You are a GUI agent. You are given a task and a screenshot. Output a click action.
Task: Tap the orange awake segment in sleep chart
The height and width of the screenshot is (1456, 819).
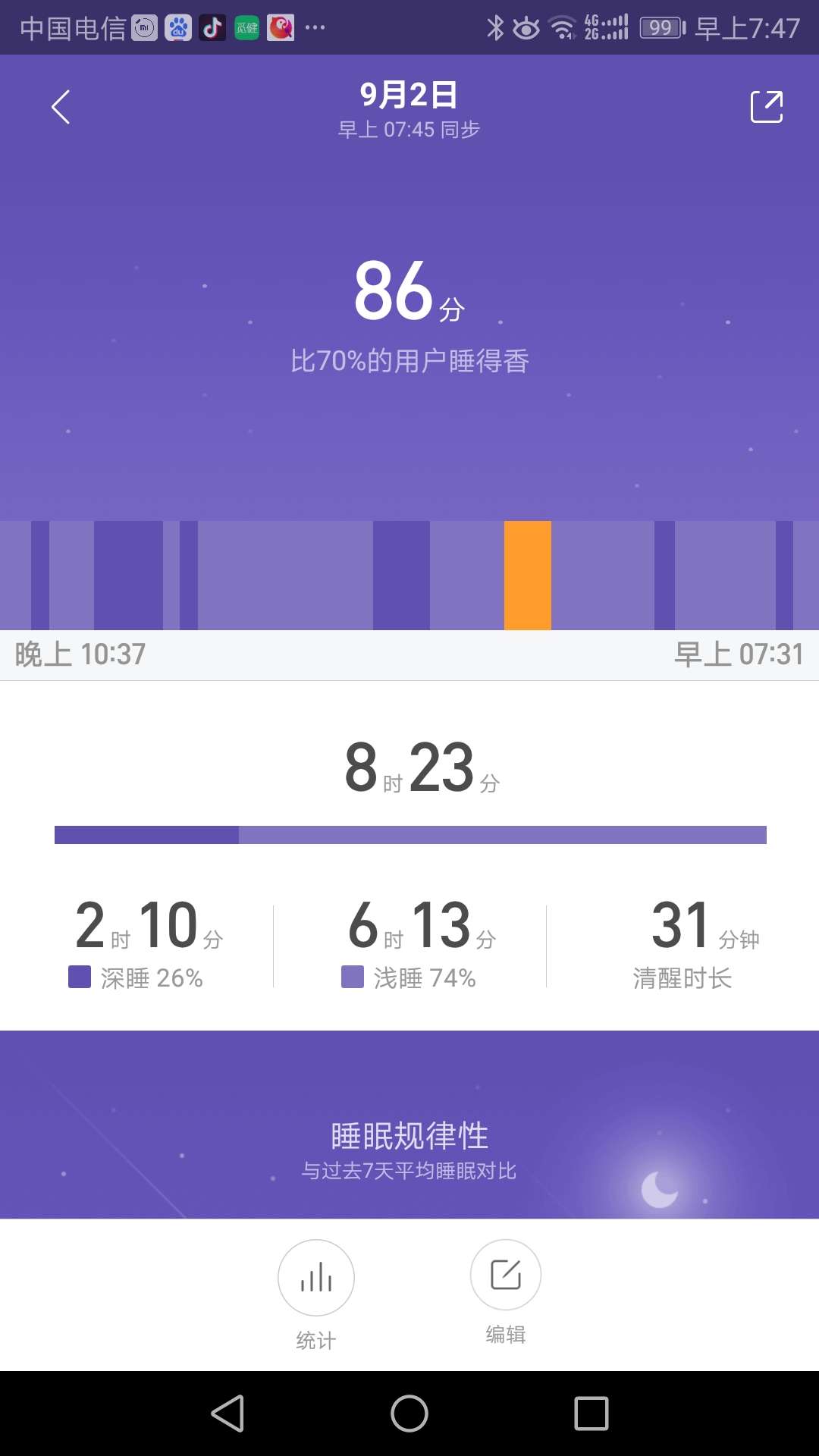tap(529, 575)
